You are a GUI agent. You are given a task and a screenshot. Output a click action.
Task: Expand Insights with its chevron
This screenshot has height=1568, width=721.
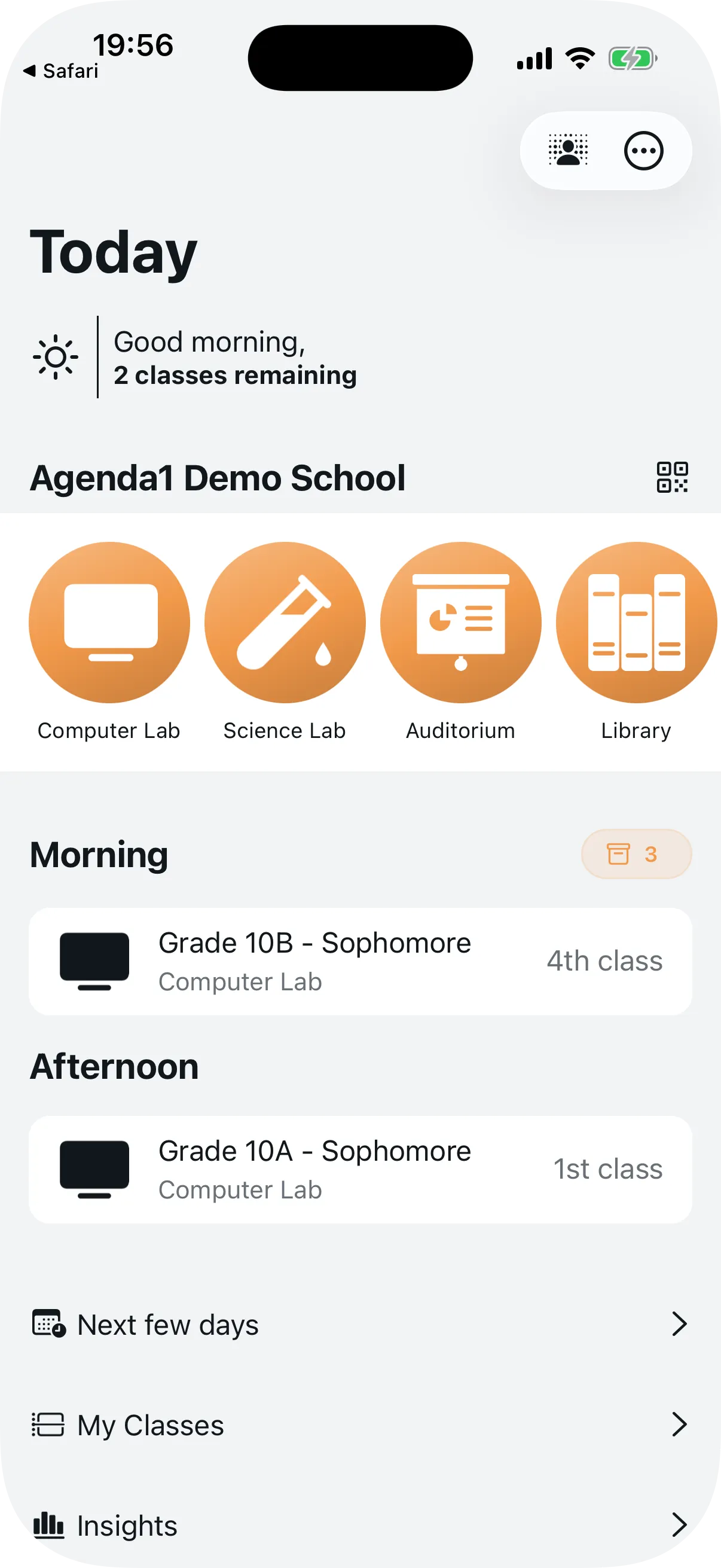[x=680, y=1525]
